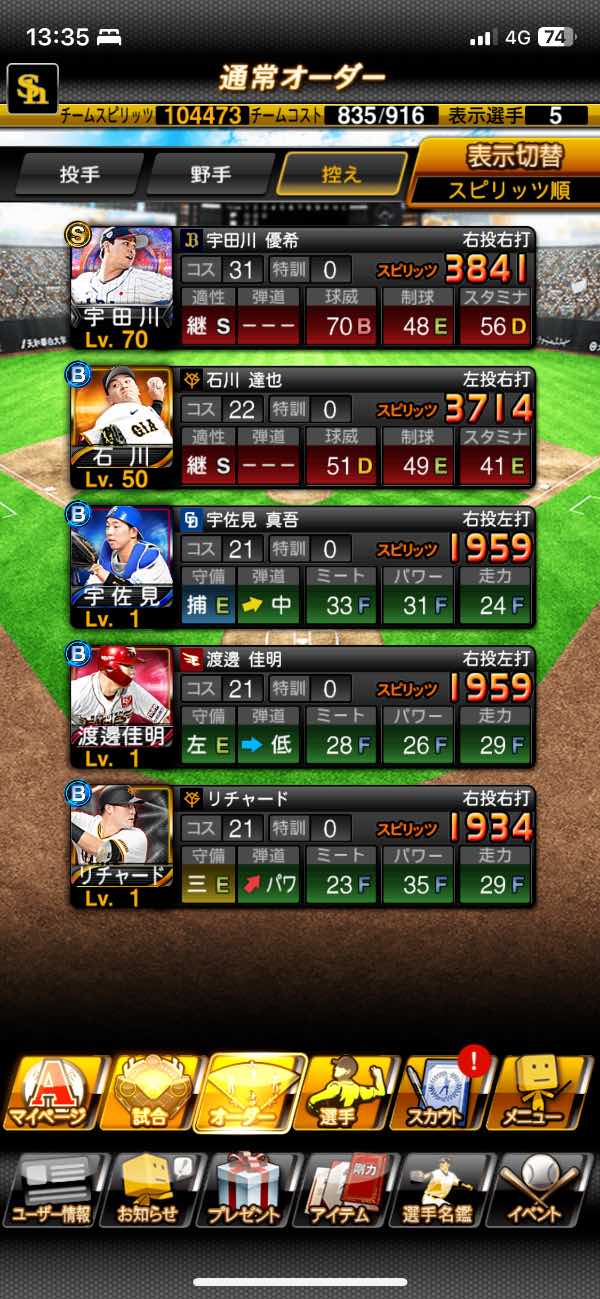Open the 選手 menu

pyautogui.click(x=346, y=1093)
